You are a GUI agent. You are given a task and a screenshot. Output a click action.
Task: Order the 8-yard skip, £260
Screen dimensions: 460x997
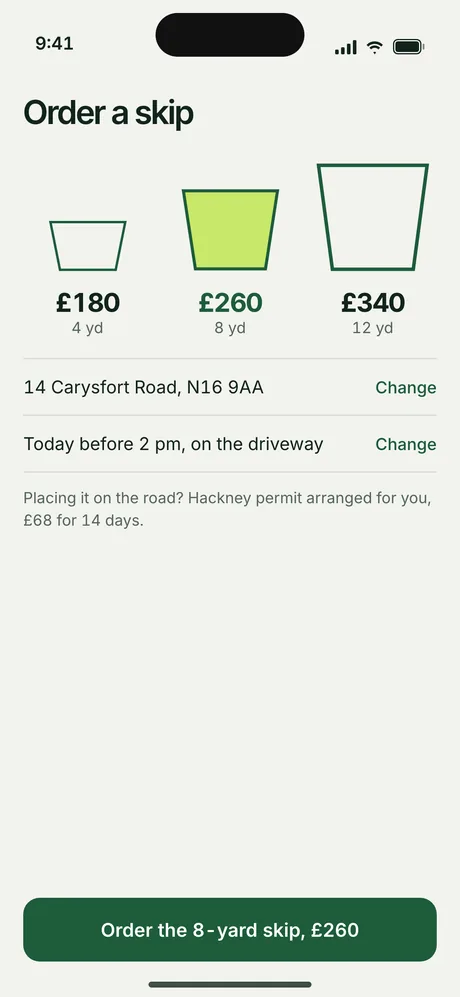click(230, 930)
